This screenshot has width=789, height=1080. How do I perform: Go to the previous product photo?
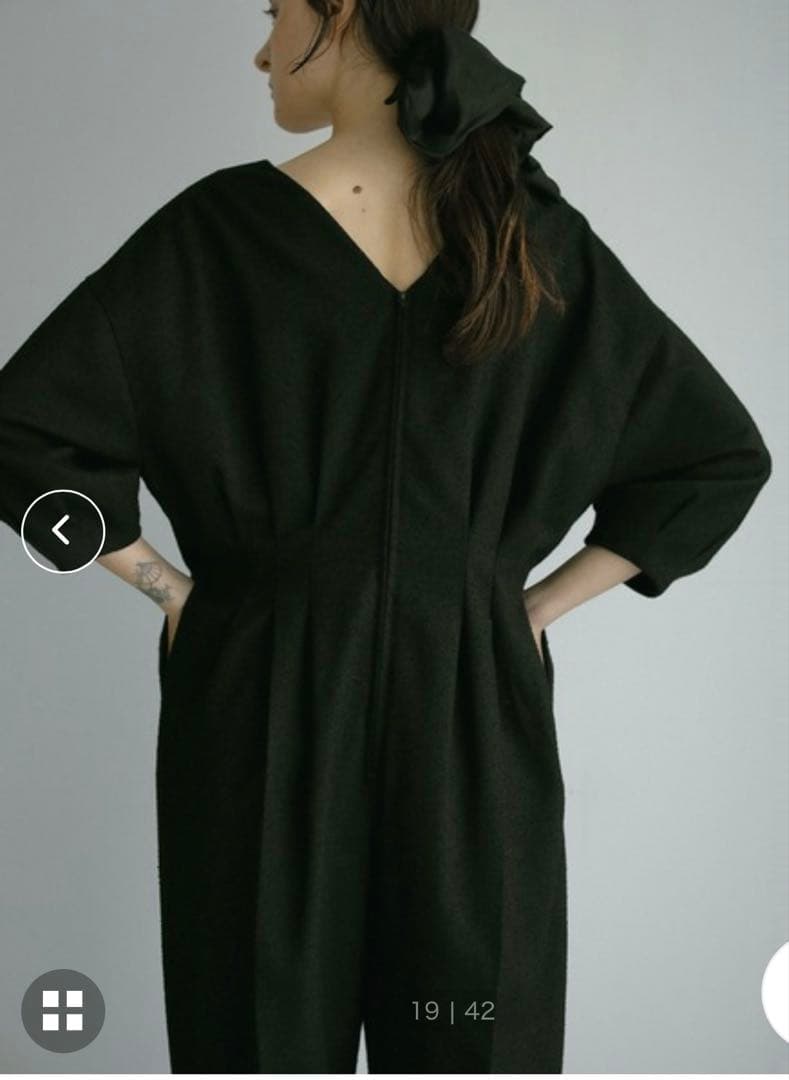63,531
